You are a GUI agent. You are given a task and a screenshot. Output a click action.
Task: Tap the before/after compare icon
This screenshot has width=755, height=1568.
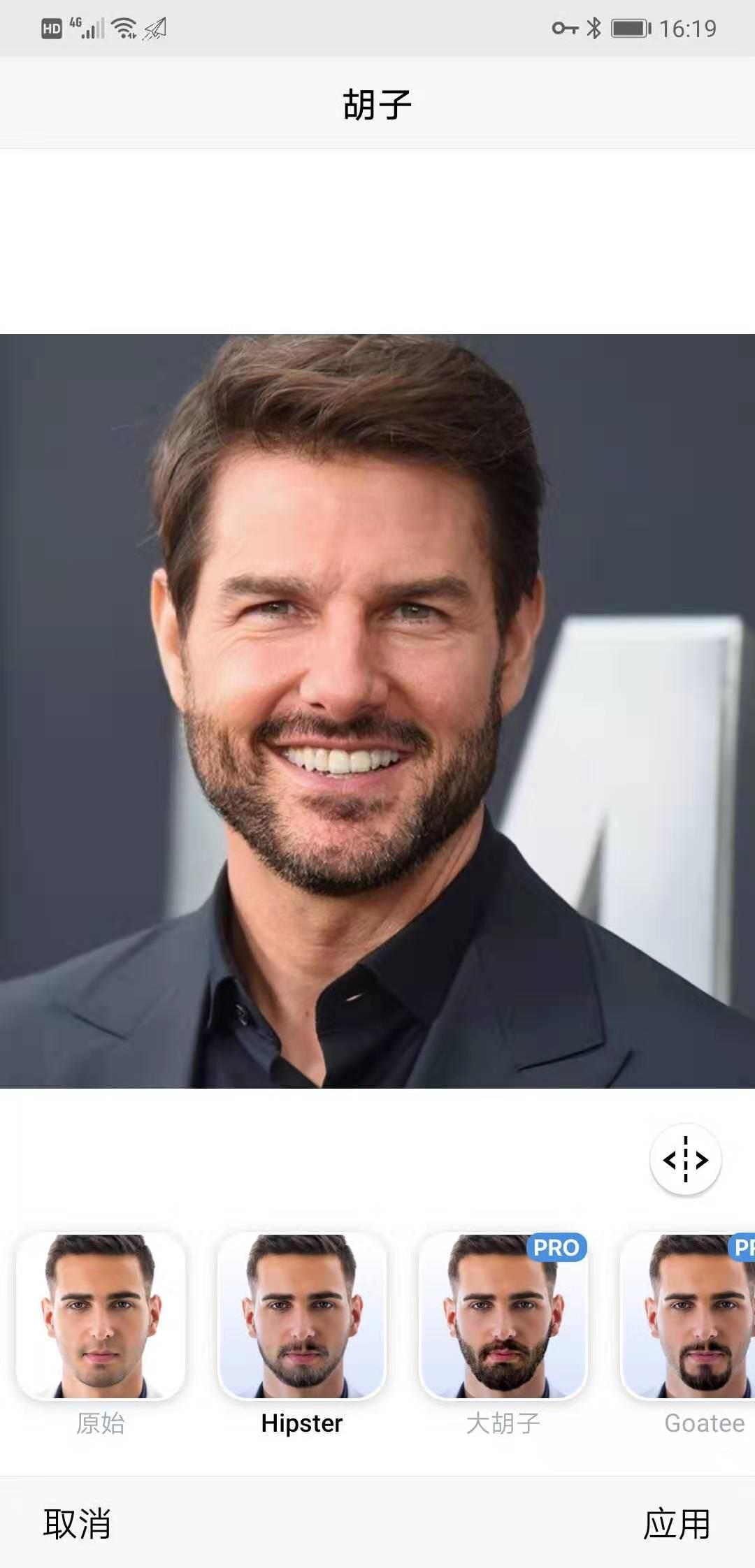click(685, 1160)
